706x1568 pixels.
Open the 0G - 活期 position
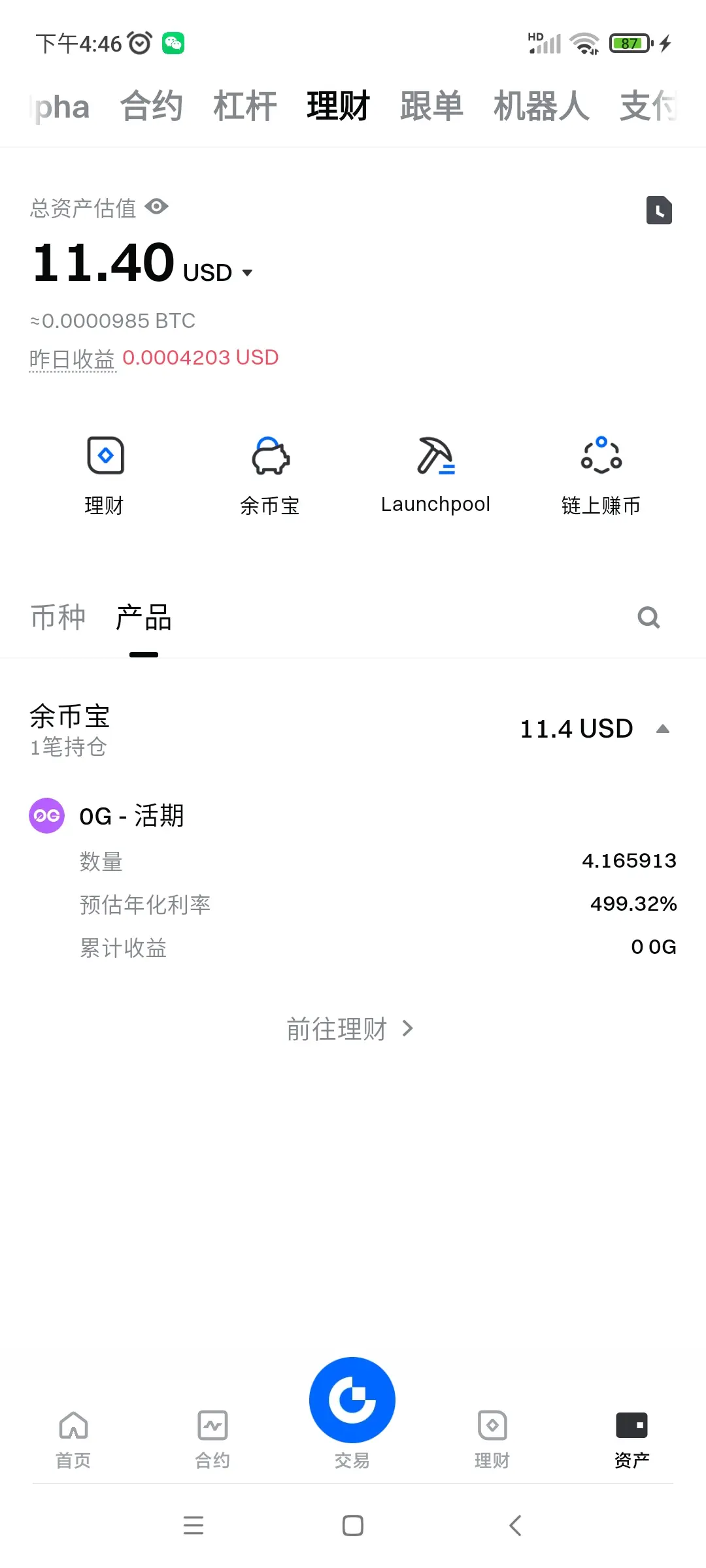pyautogui.click(x=131, y=816)
